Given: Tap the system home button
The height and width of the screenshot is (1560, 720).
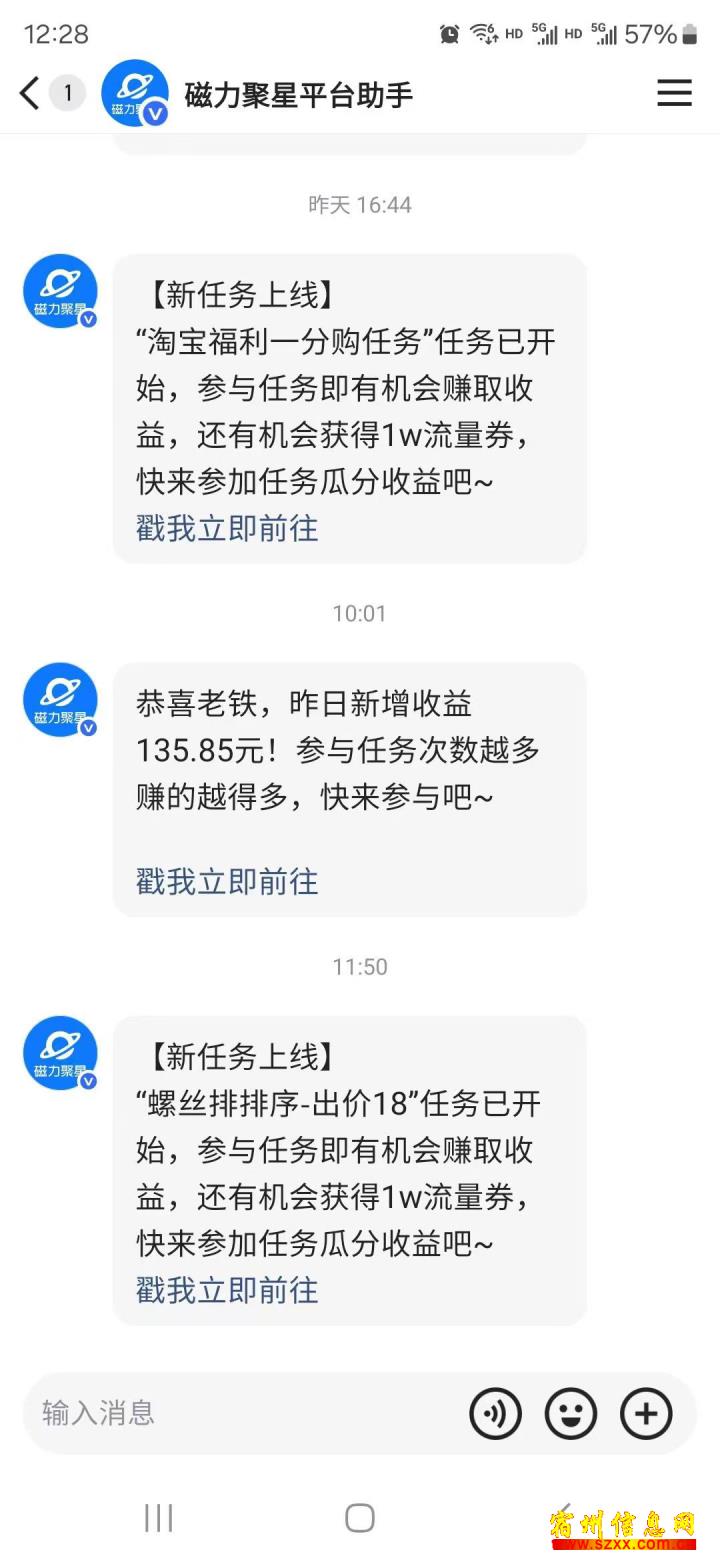Looking at the screenshot, I should click(x=360, y=1518).
